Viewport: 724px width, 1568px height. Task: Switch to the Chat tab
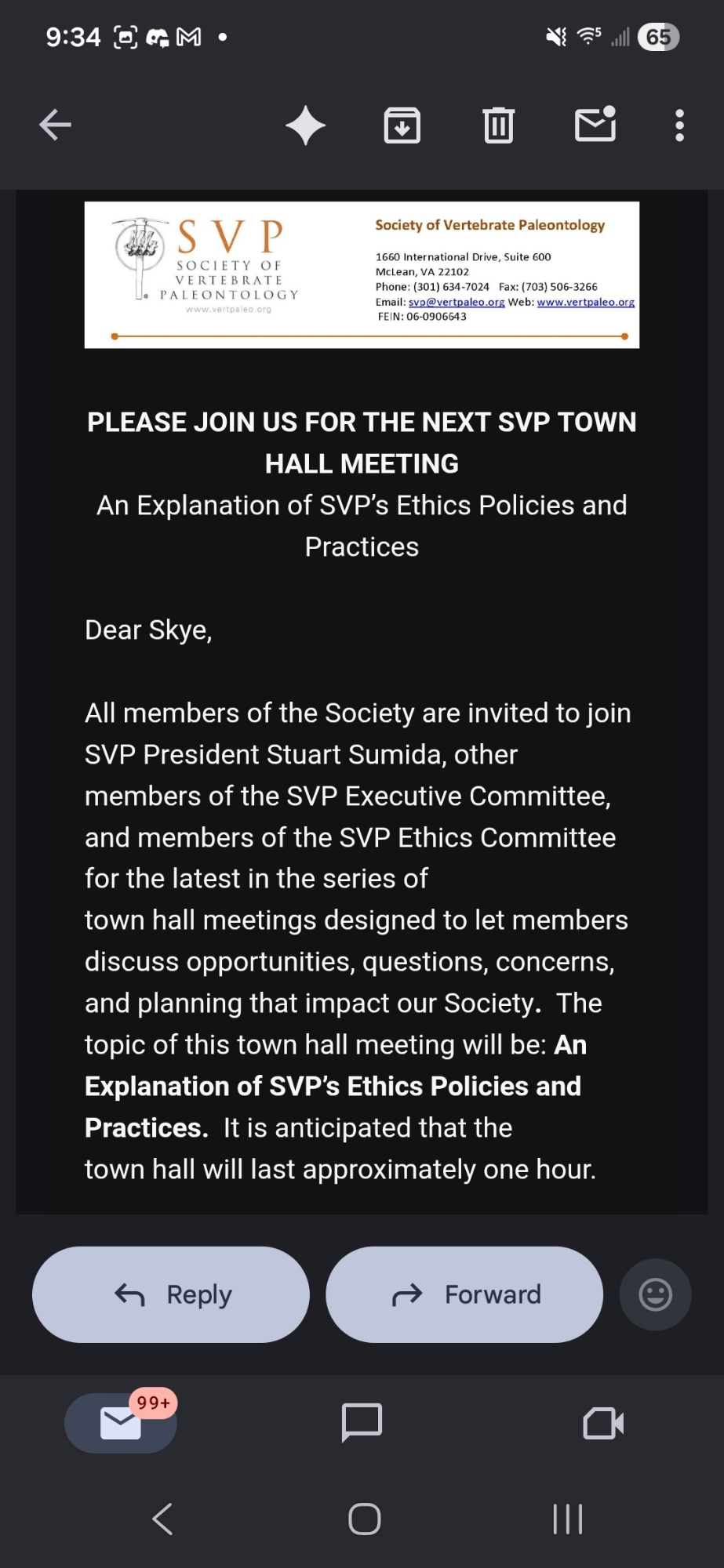[x=362, y=1423]
